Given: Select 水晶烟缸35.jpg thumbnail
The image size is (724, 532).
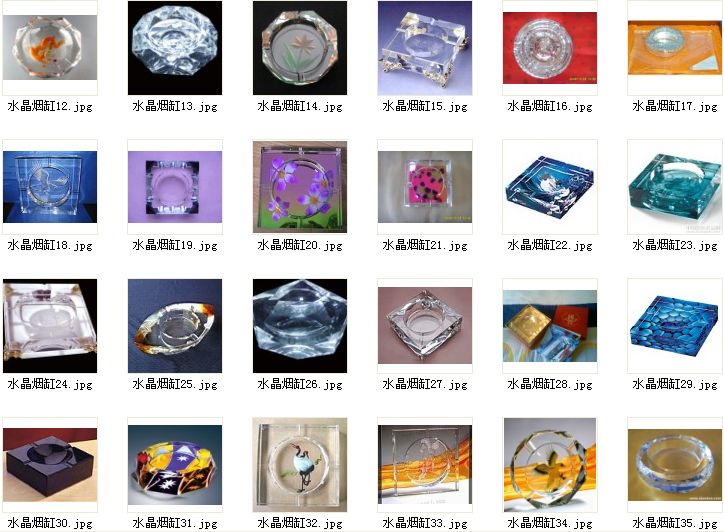Looking at the screenshot, I should (674, 465).
